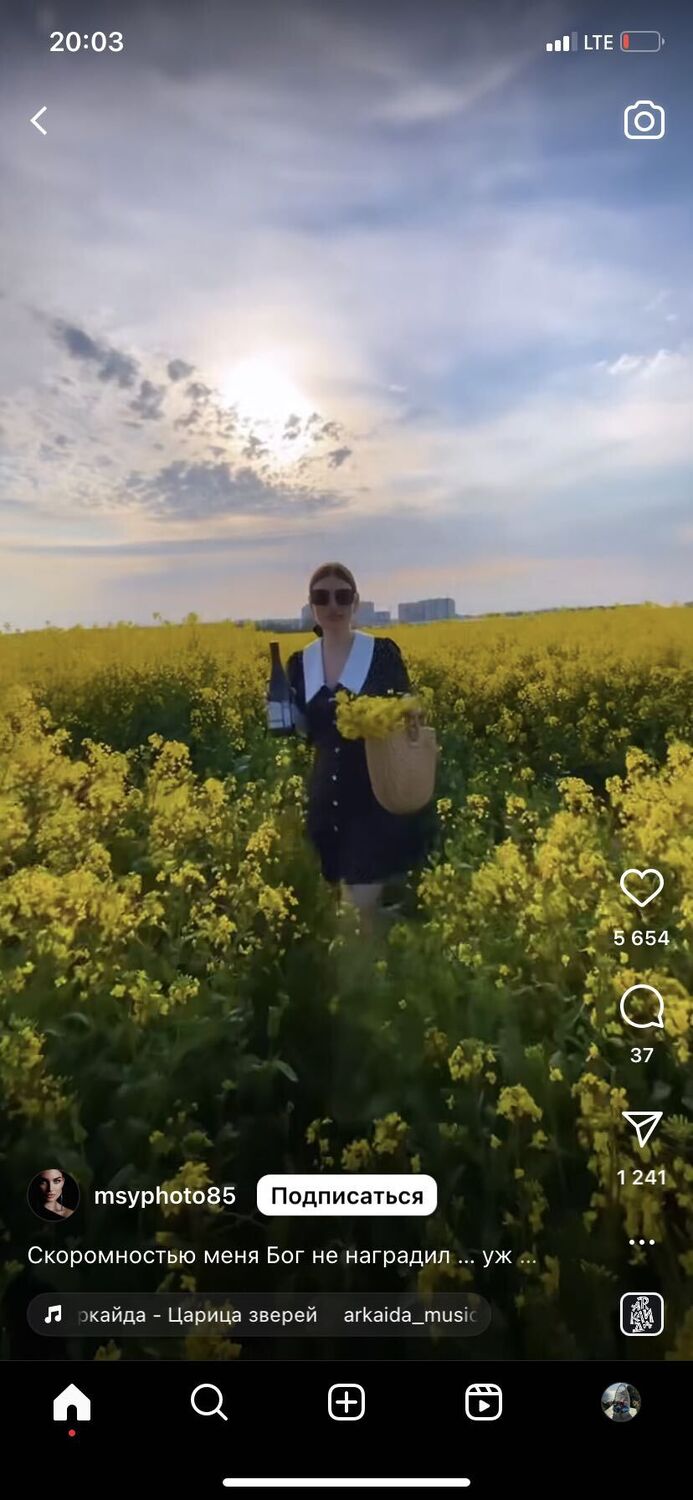Open the three-dot options menu
693x1500 pixels.
641,1242
